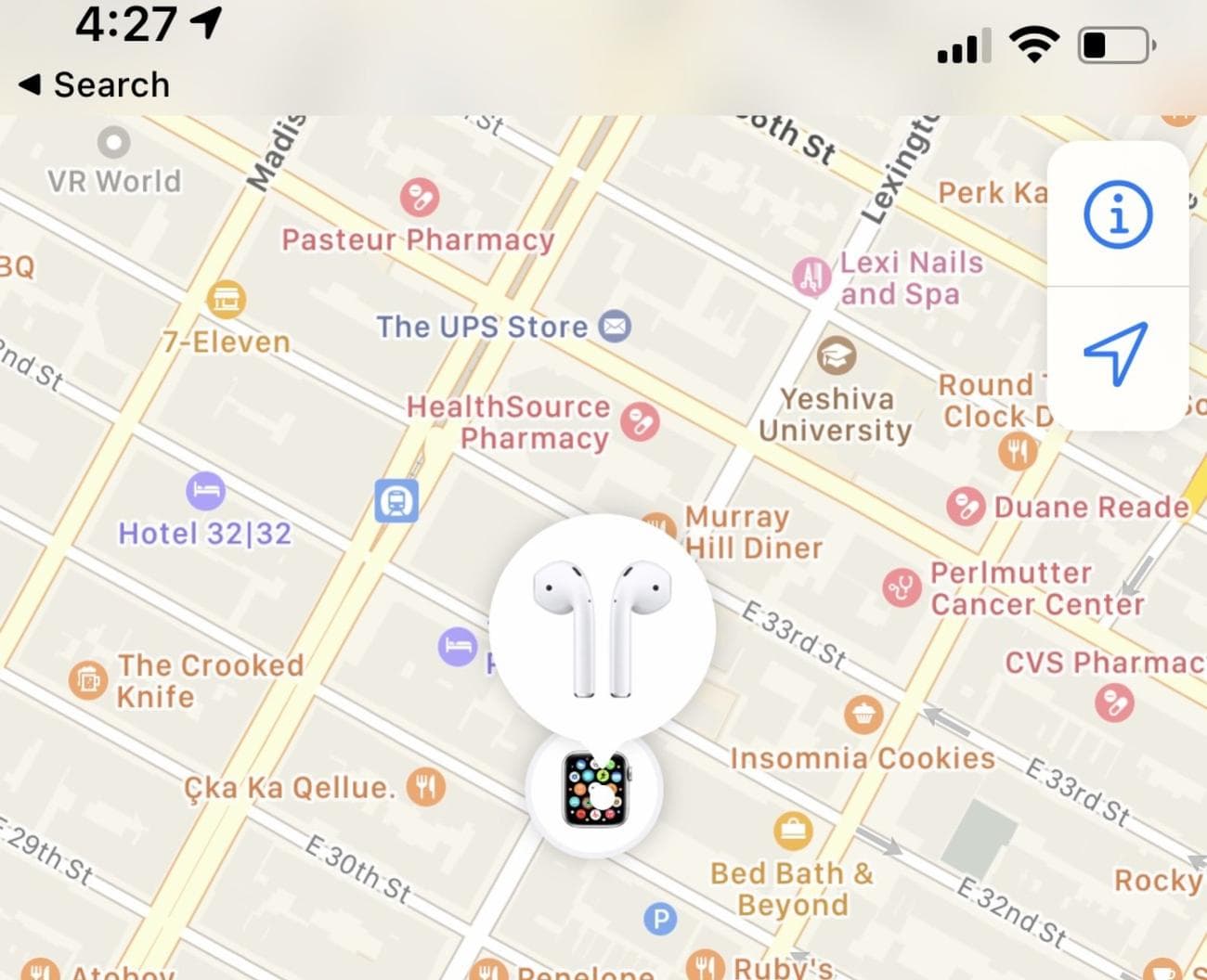Go back to Search

click(94, 84)
